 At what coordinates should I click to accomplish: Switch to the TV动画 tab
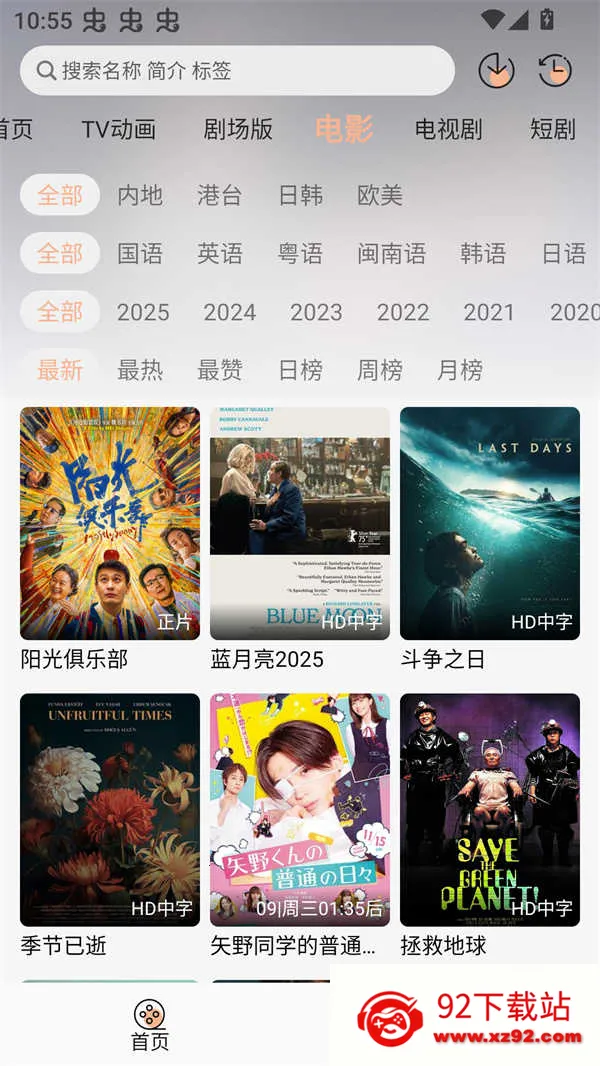[119, 129]
